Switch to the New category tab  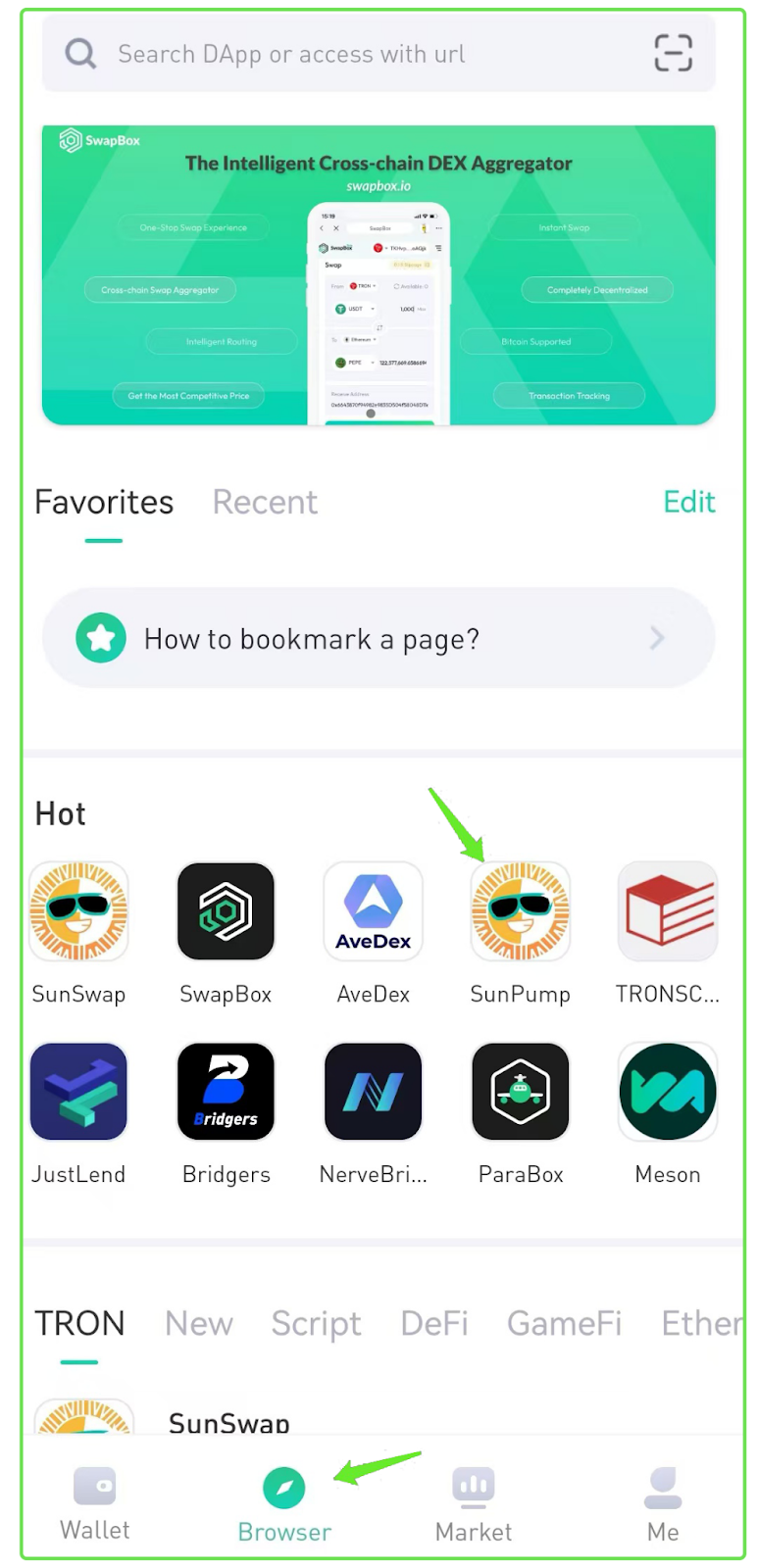tap(199, 1323)
